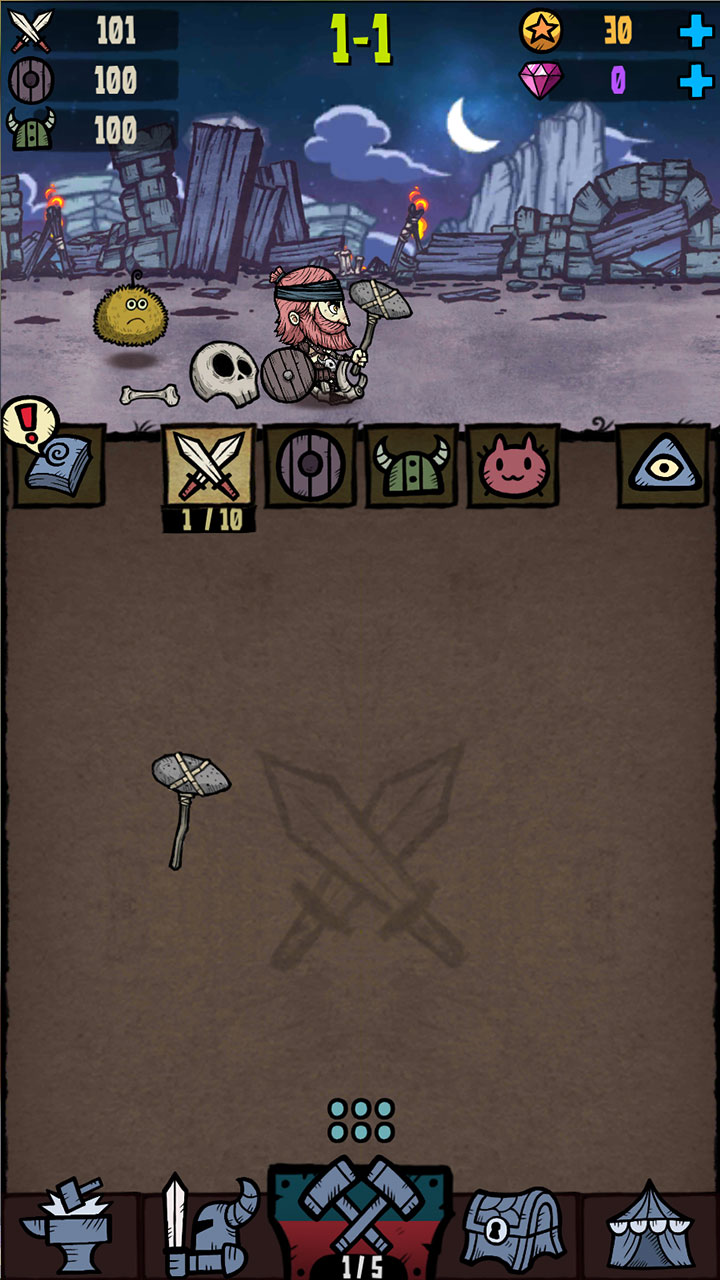The image size is (720, 1280).
Task: Open the pink cat pet tab
Action: [x=513, y=467]
